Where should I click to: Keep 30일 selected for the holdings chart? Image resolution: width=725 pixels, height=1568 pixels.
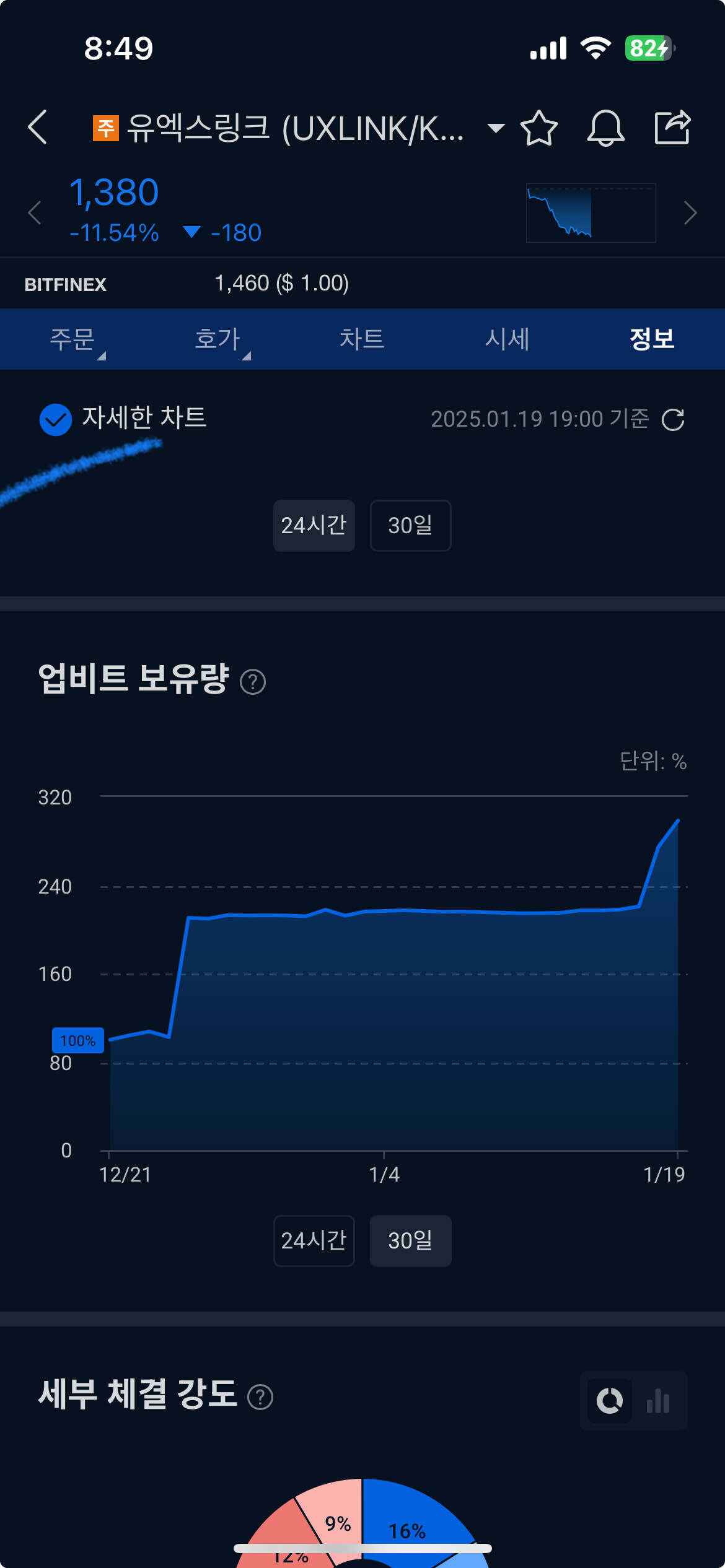coord(410,1240)
